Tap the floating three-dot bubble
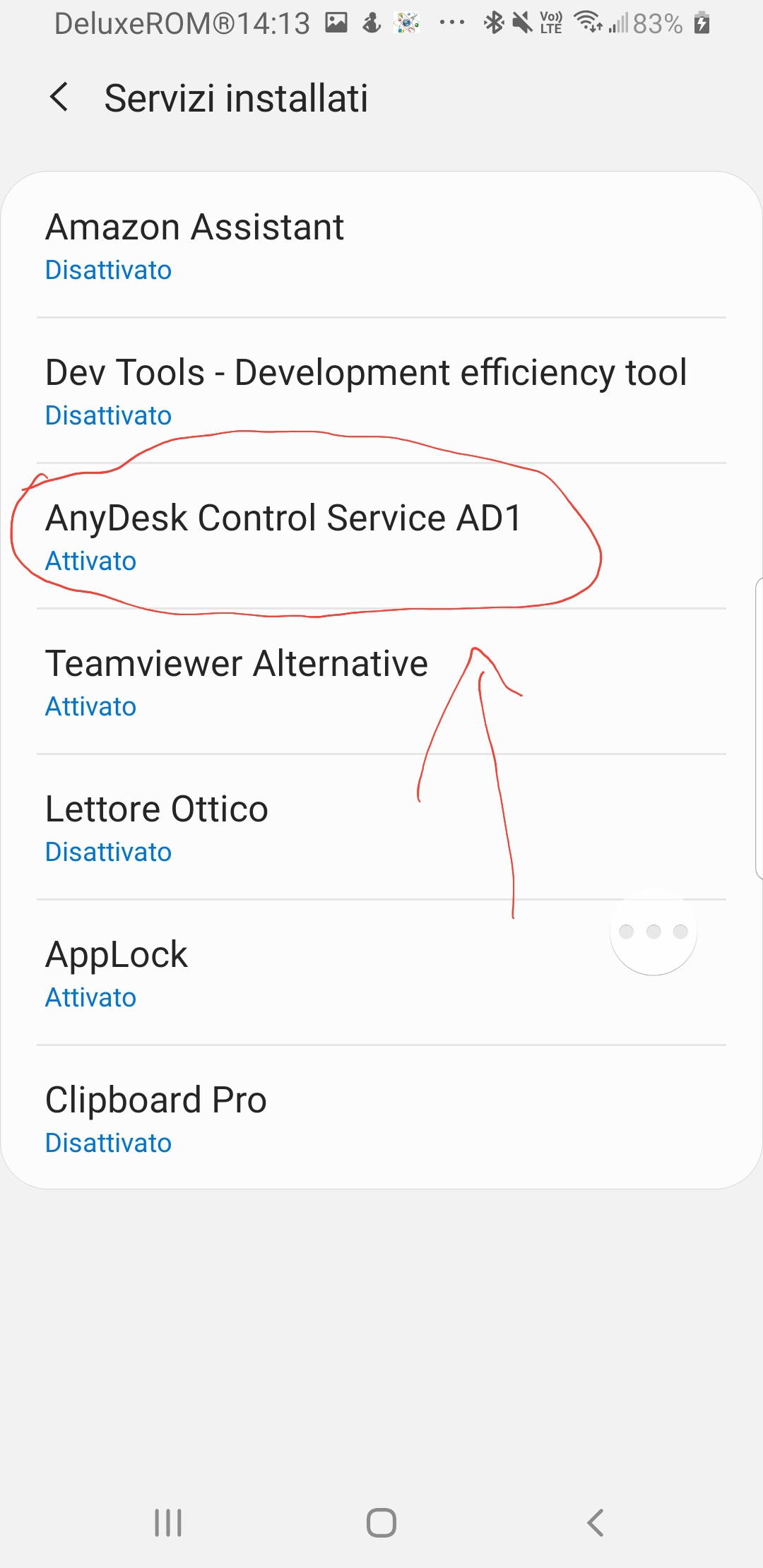The image size is (763, 1568). point(653,932)
